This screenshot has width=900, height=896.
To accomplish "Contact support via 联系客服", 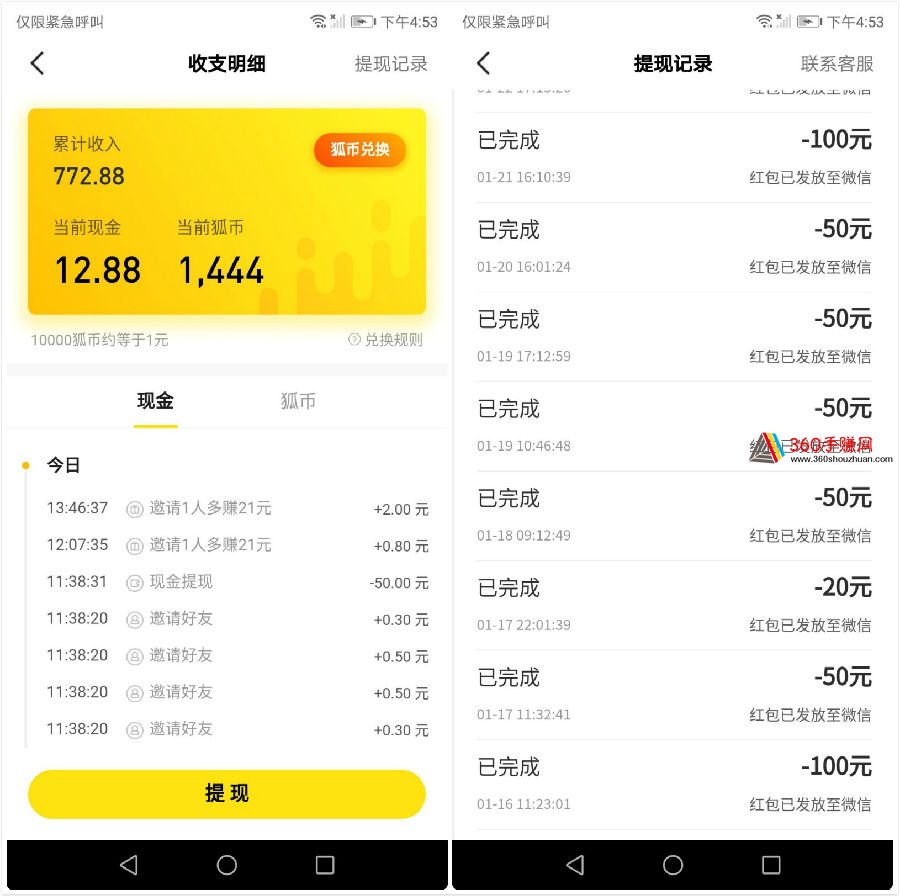I will click(x=837, y=64).
